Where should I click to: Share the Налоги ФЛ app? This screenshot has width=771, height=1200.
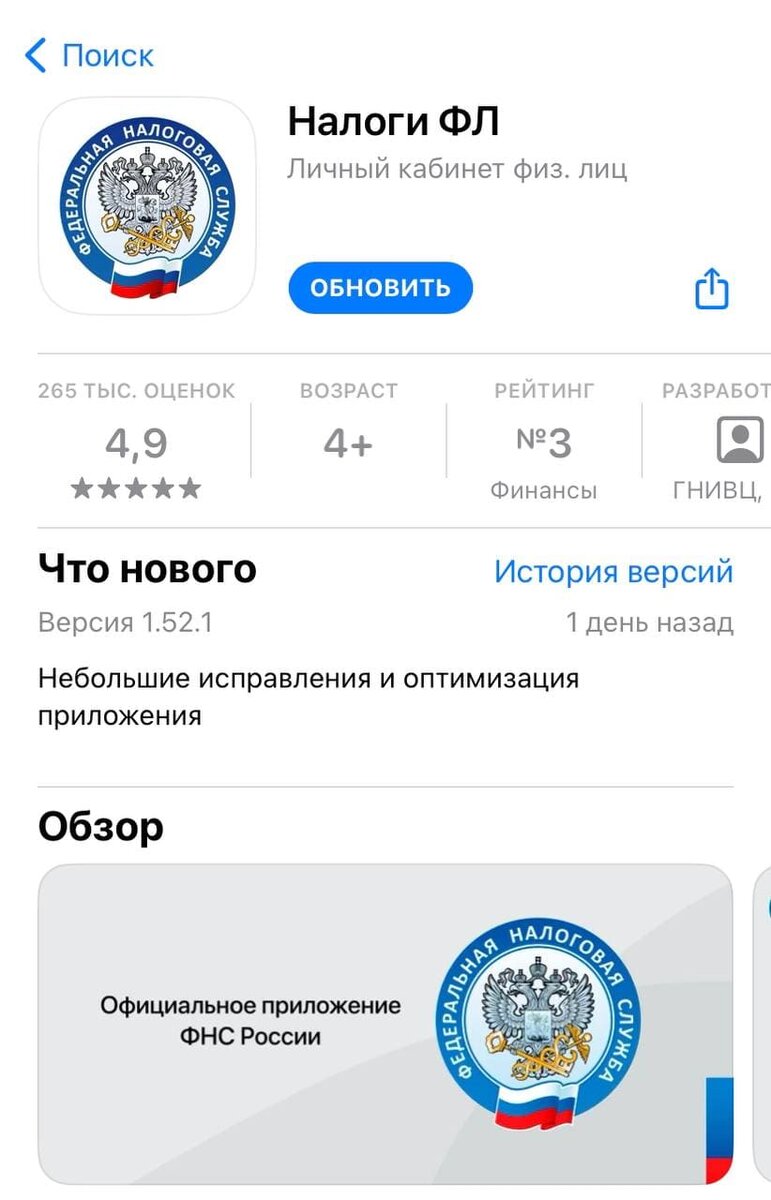click(x=712, y=288)
